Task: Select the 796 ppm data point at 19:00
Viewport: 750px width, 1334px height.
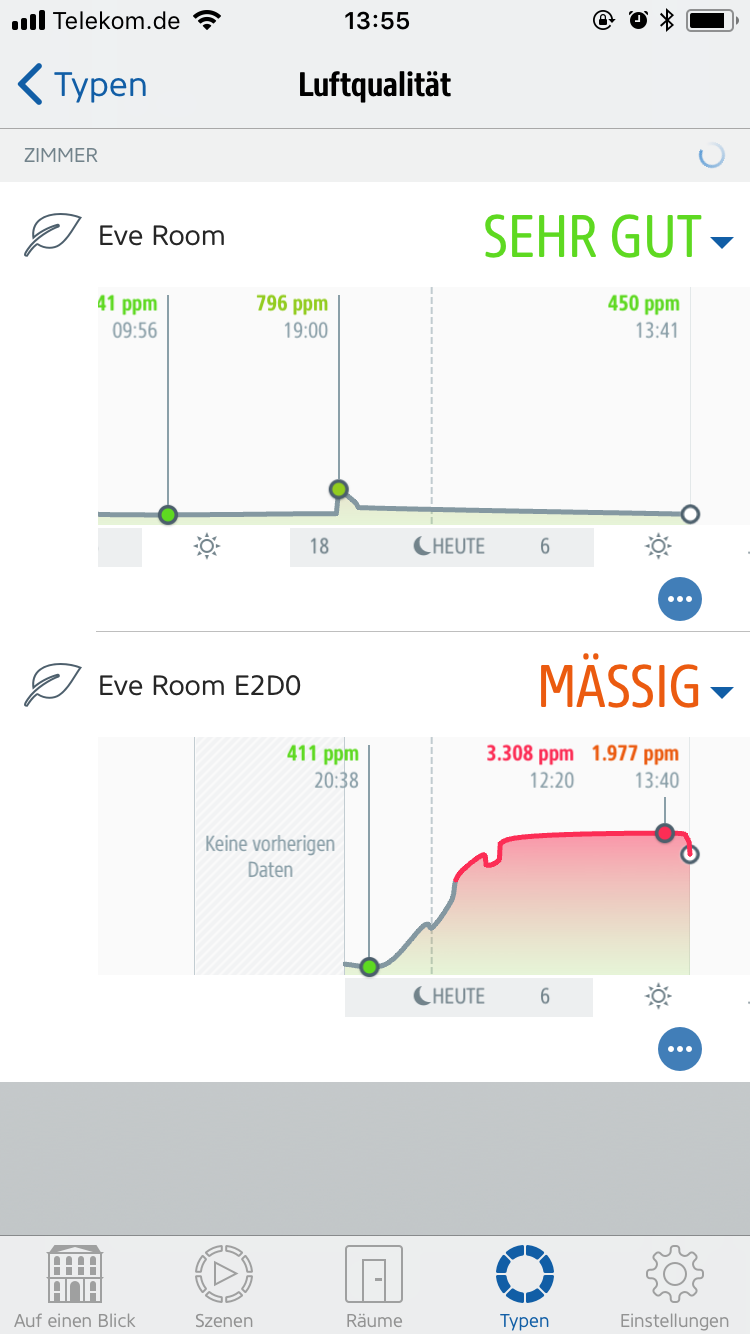Action: pyautogui.click(x=339, y=489)
